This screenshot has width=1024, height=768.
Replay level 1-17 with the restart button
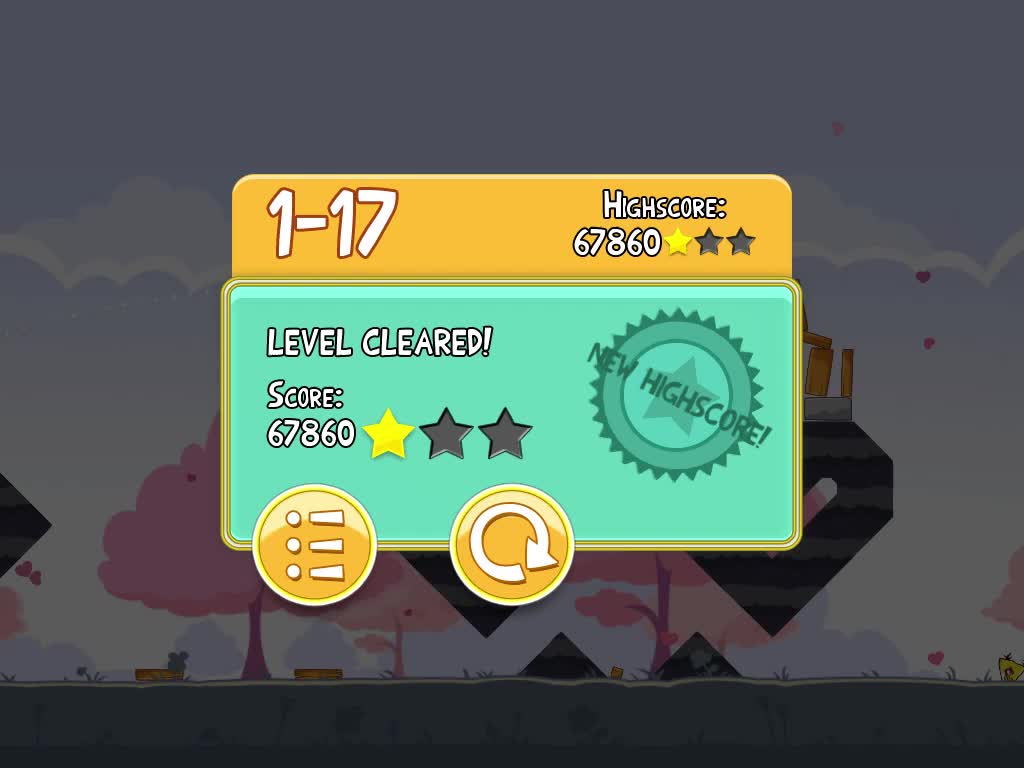click(x=511, y=545)
